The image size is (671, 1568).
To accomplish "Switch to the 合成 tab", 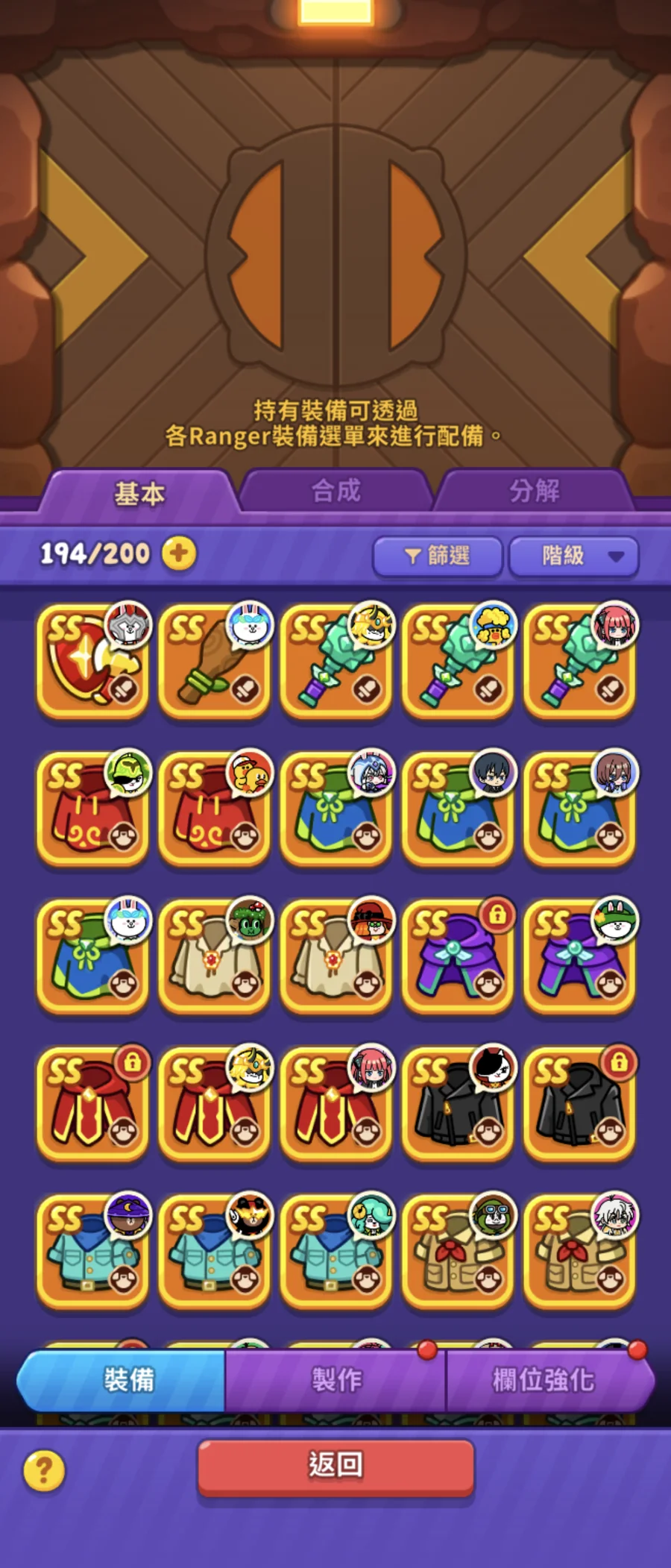I will pyautogui.click(x=336, y=491).
